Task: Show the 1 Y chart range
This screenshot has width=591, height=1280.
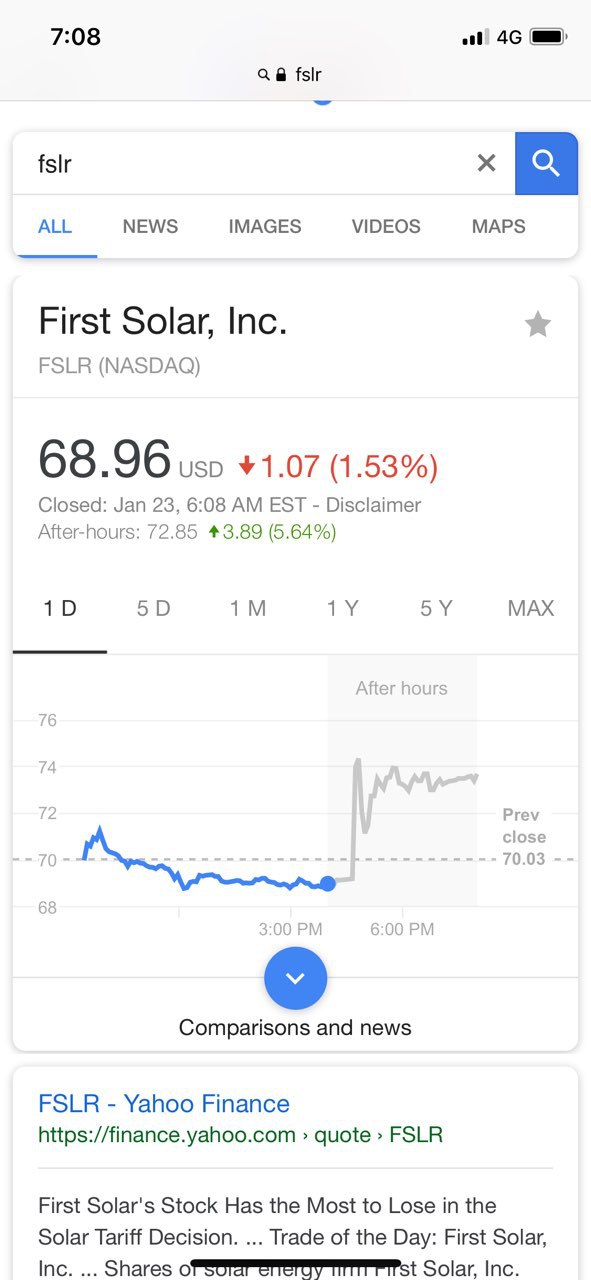Action: pyautogui.click(x=342, y=608)
